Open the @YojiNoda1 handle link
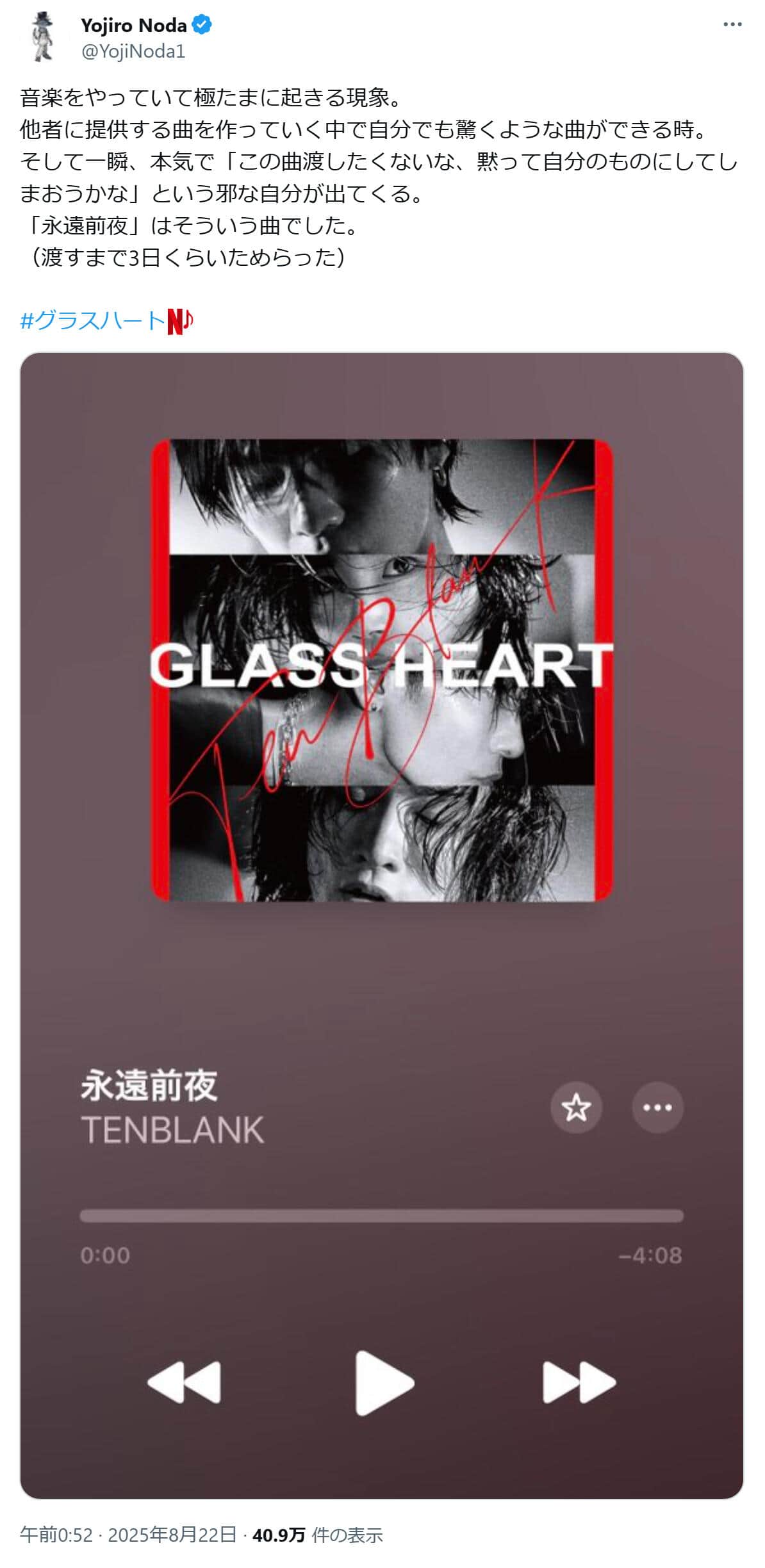This screenshot has height=1568, width=765. click(x=133, y=51)
